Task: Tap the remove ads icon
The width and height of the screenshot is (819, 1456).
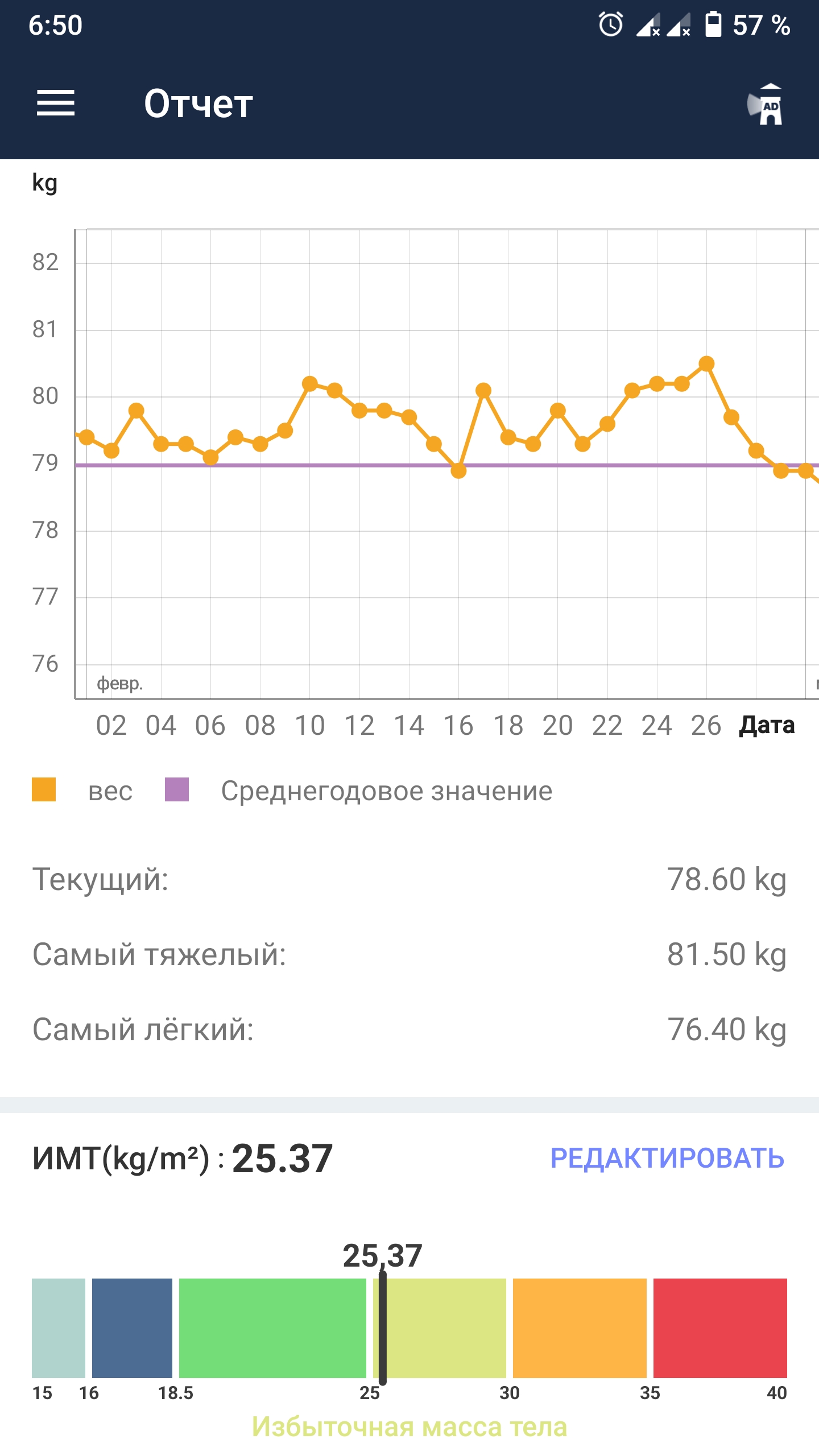Action: (766, 105)
